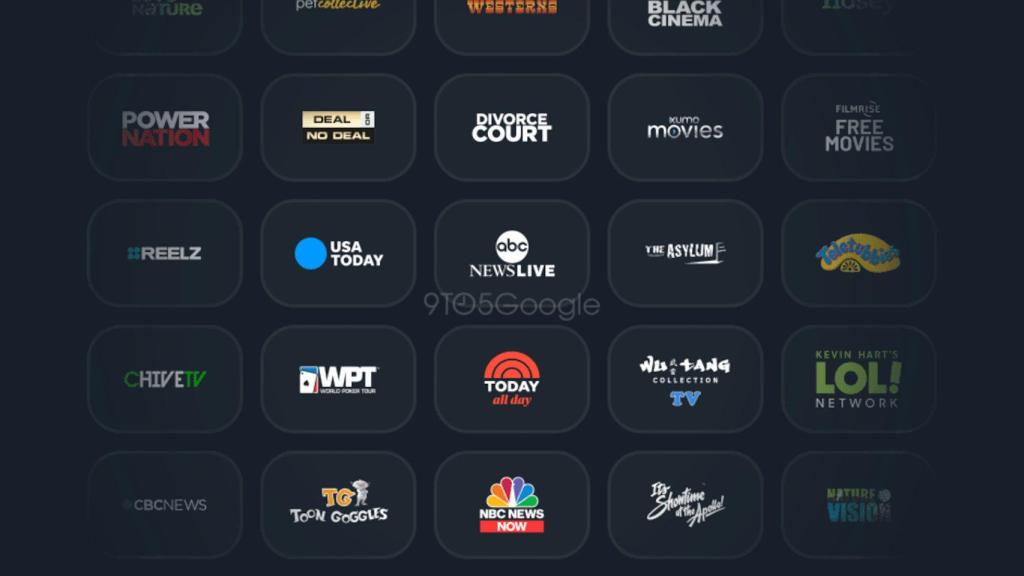This screenshot has height=576, width=1024.
Task: Open the Today All Day channel
Action: (x=511, y=379)
